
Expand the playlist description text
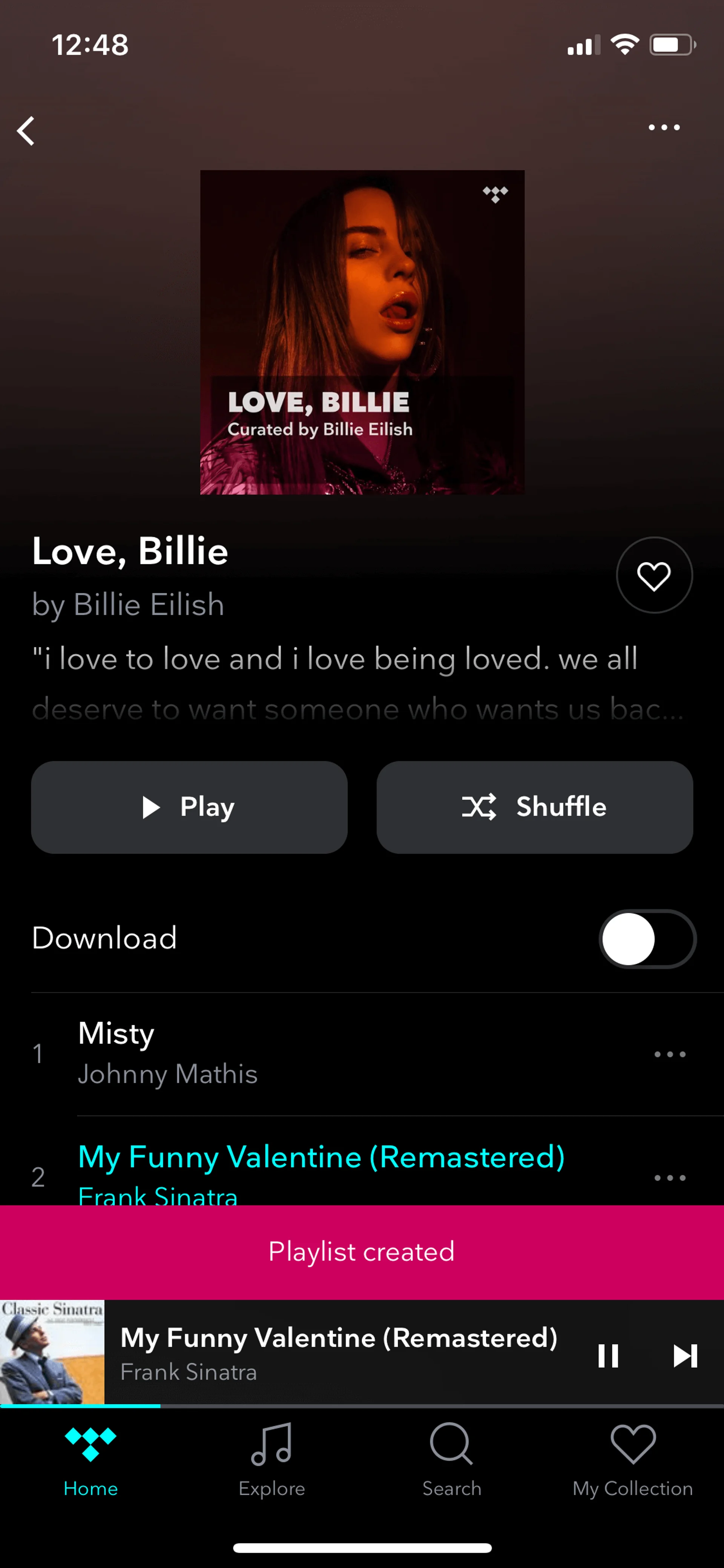[359, 684]
